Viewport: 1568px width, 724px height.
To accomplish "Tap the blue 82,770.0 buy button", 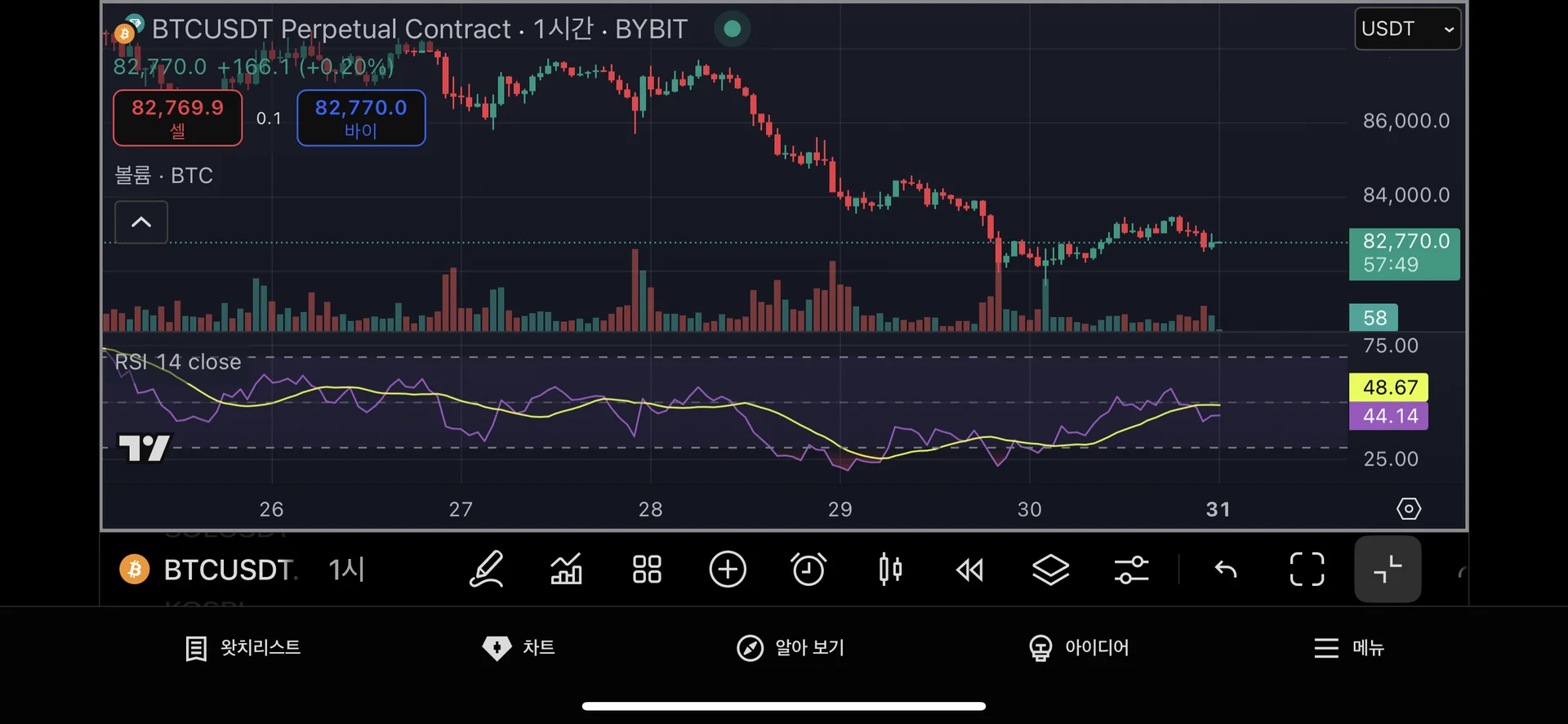I will (360, 118).
